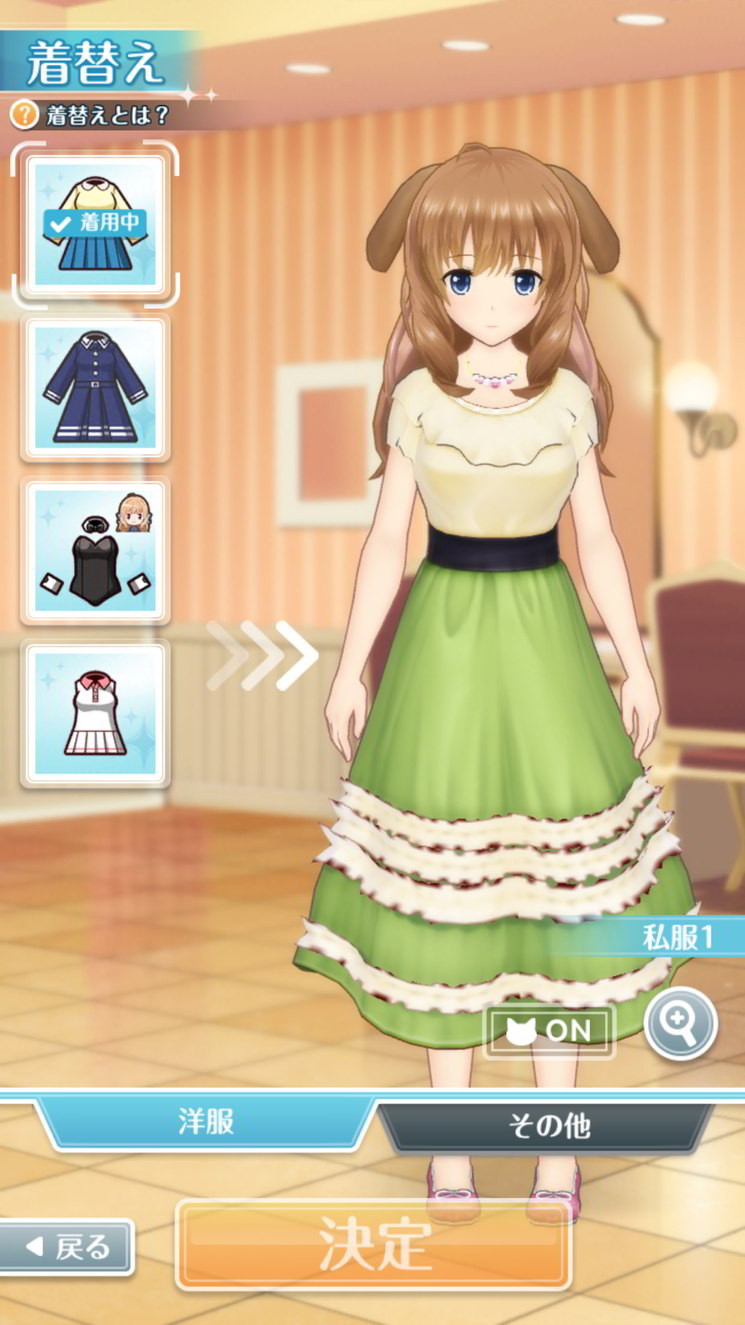Image resolution: width=745 pixels, height=1325 pixels.
Task: Pick the black swimsuit outfit
Action: pos(96,549)
